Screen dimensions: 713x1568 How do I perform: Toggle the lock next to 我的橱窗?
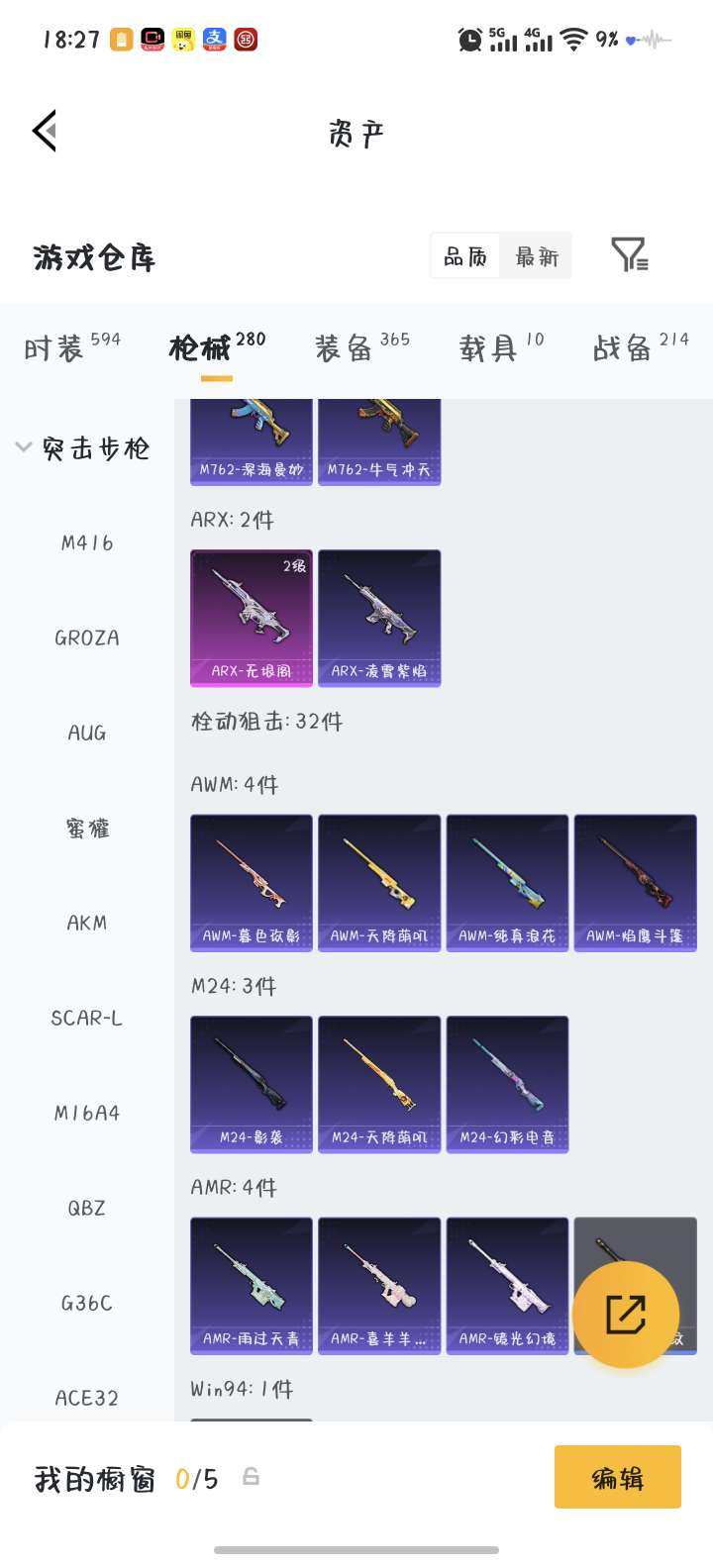click(x=251, y=1476)
